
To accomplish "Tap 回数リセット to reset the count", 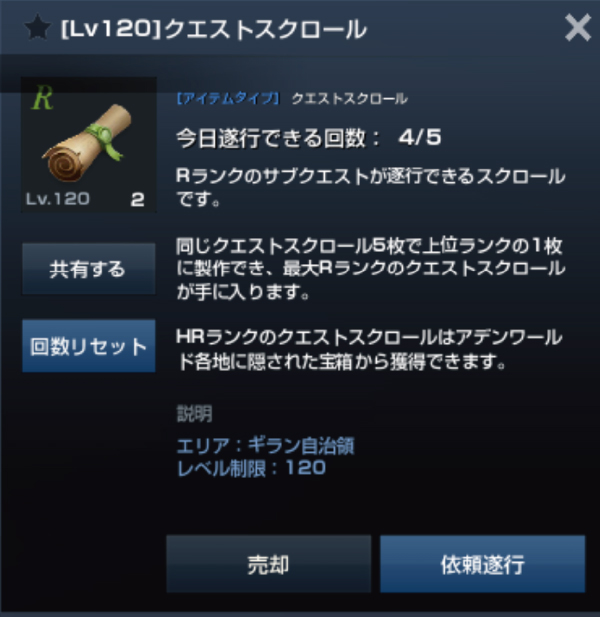I will coord(88,347).
